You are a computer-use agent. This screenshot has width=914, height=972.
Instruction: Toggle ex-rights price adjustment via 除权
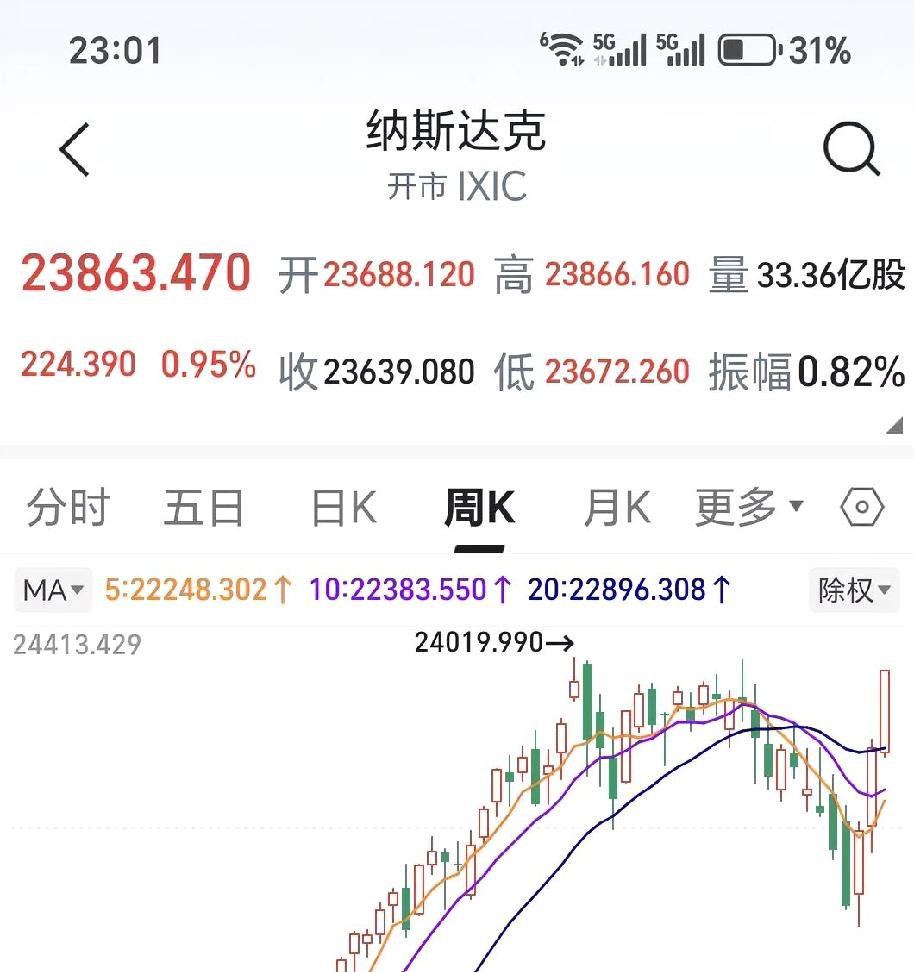coord(850,590)
